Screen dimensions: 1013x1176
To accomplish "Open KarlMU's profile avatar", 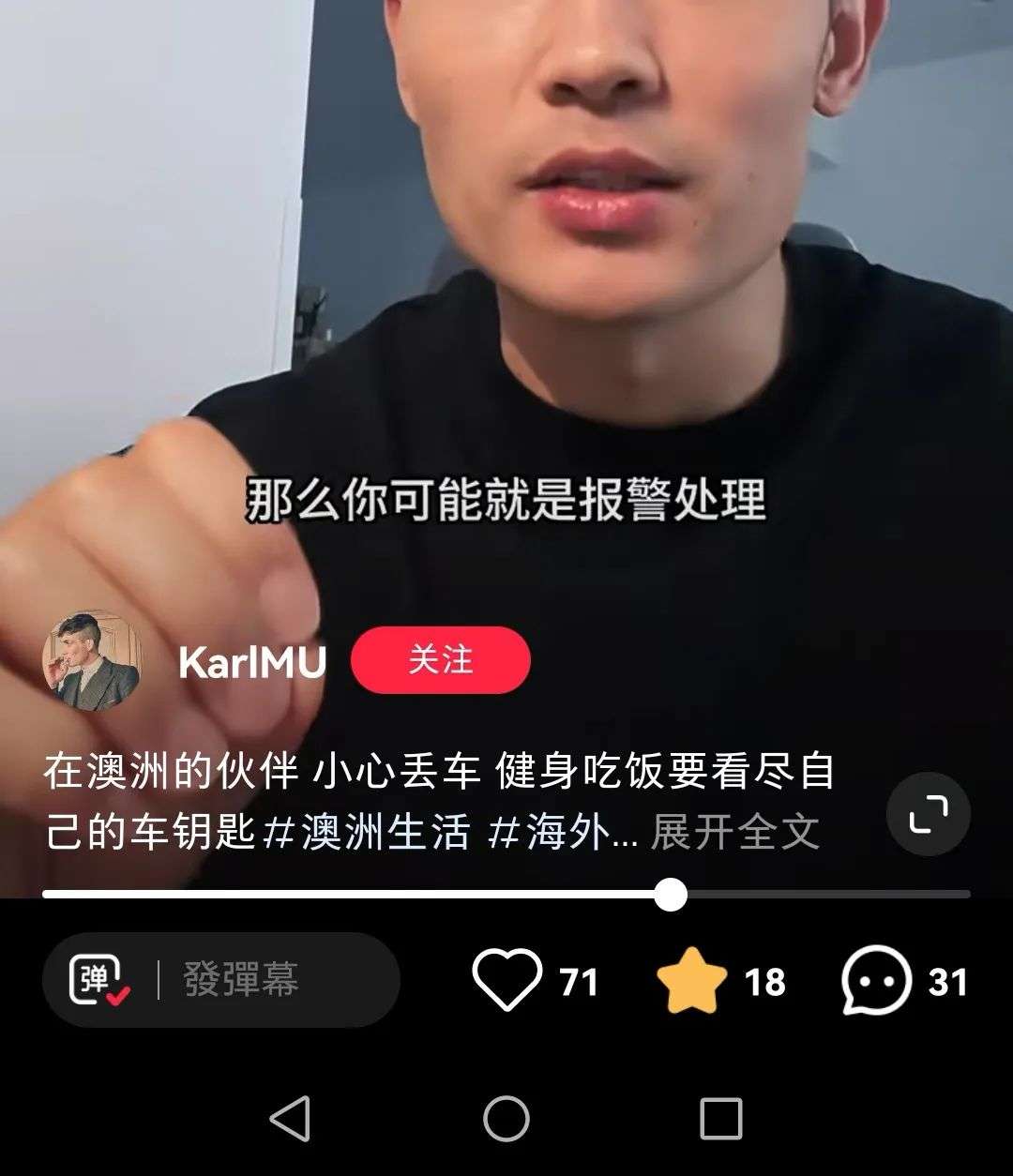I will tap(91, 662).
